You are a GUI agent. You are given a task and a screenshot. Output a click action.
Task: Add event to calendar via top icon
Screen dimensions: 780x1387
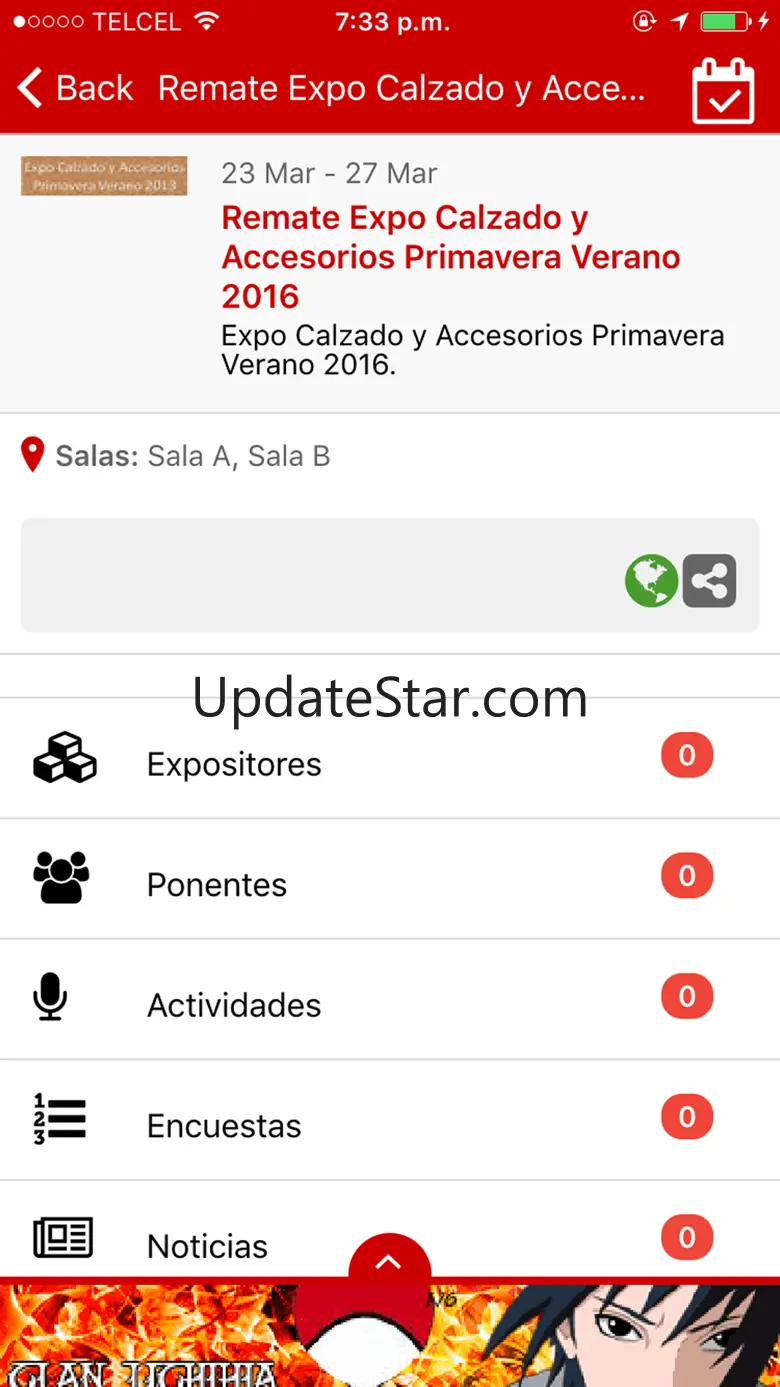click(723, 91)
